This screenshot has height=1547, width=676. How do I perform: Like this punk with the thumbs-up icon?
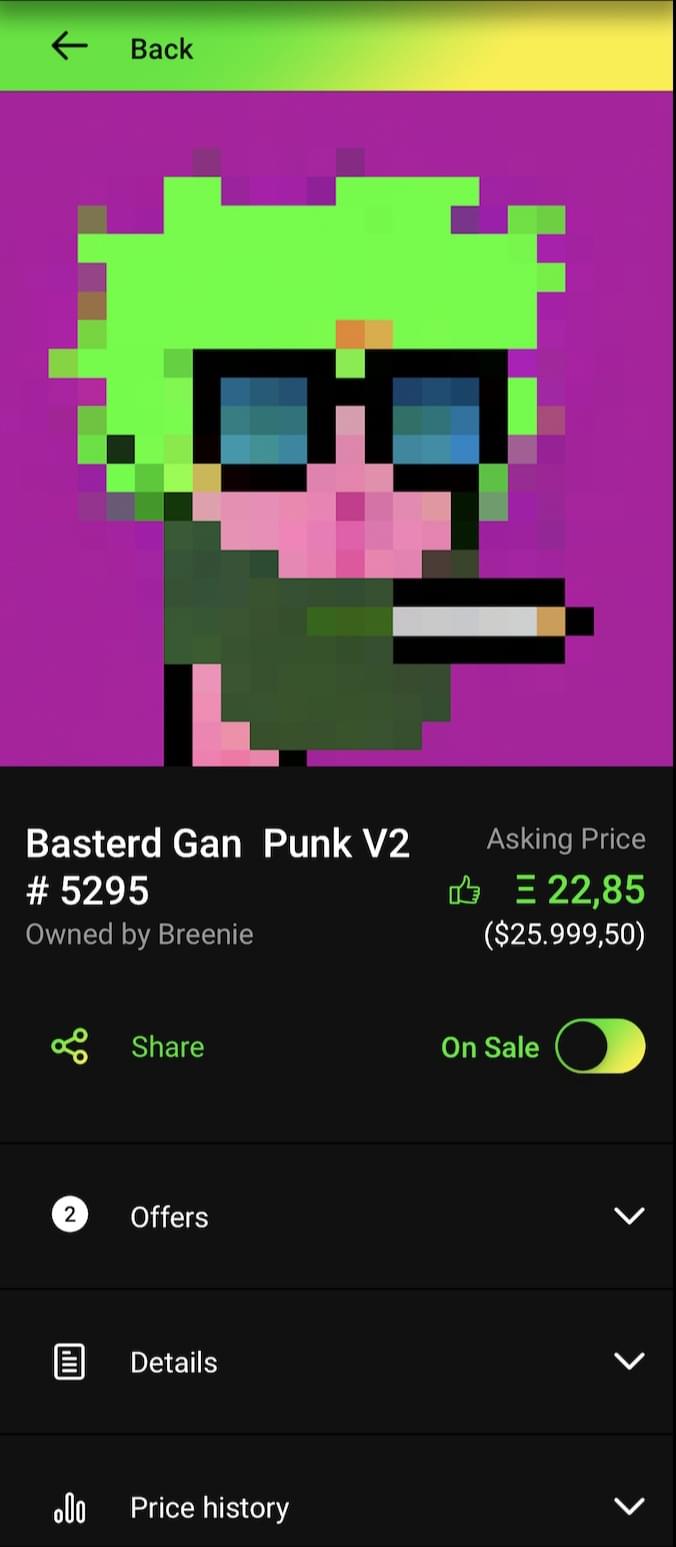pos(464,890)
